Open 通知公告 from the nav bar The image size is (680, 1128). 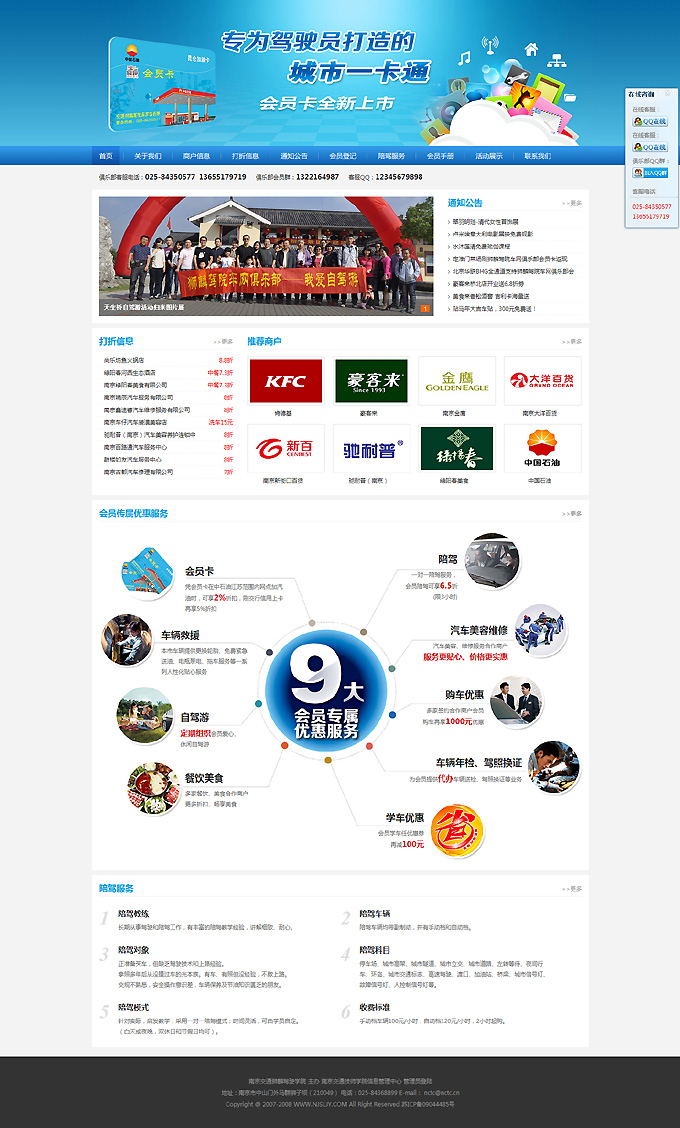pyautogui.click(x=294, y=156)
